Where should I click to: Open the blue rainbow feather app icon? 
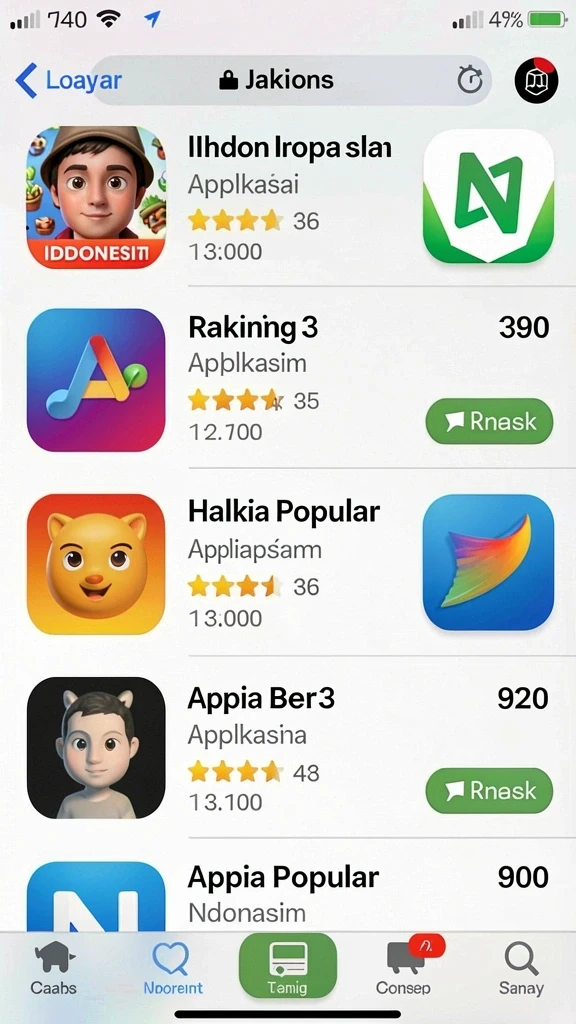pos(488,562)
